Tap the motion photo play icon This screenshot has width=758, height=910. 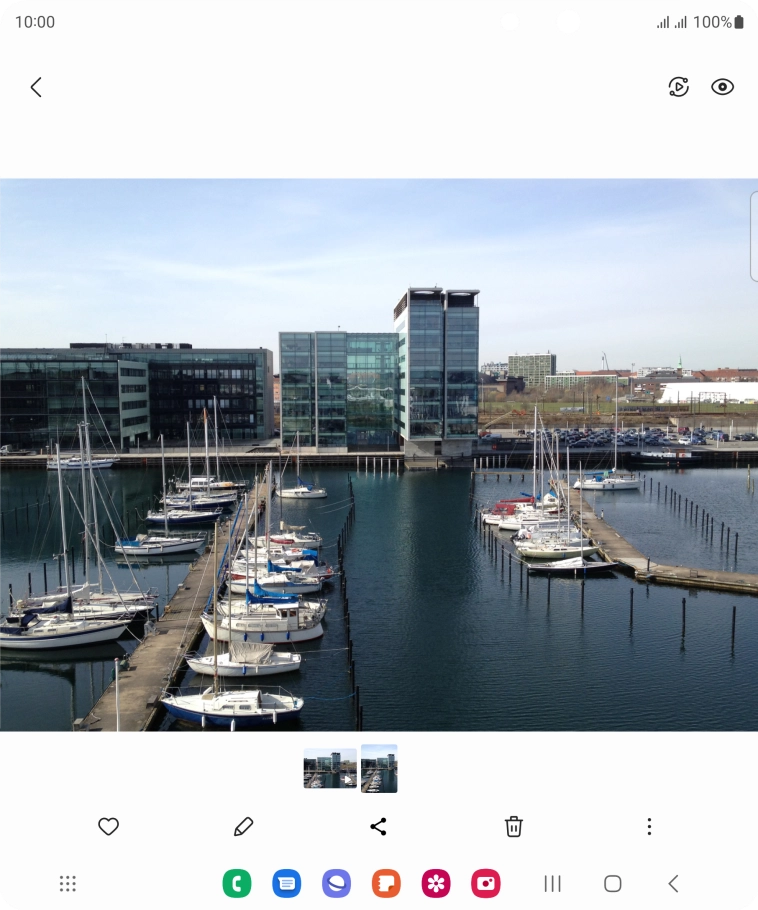[x=679, y=87]
